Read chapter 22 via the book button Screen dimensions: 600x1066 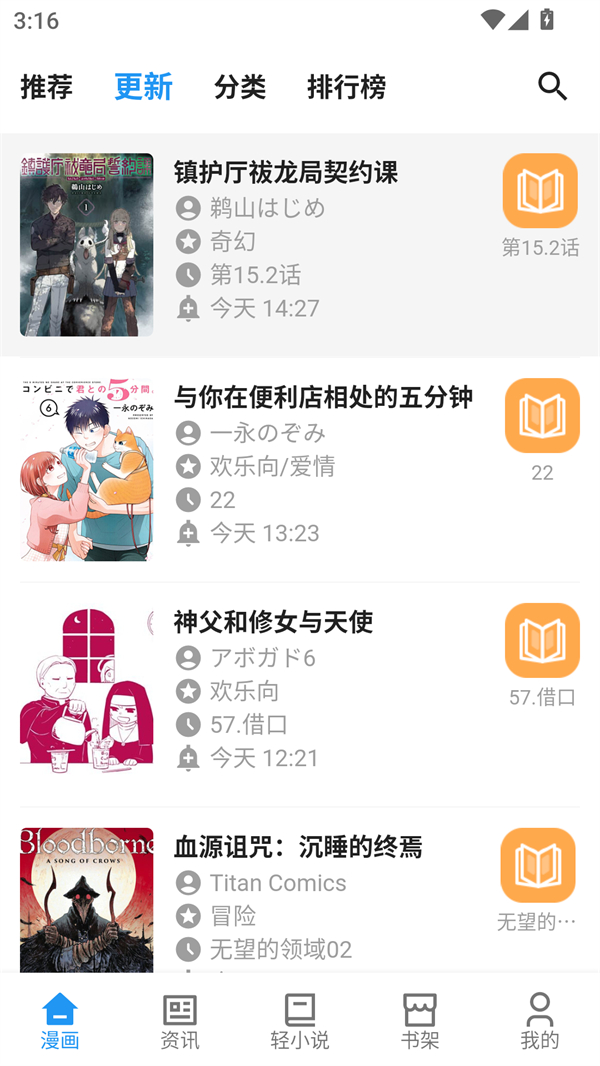pyautogui.click(x=542, y=416)
